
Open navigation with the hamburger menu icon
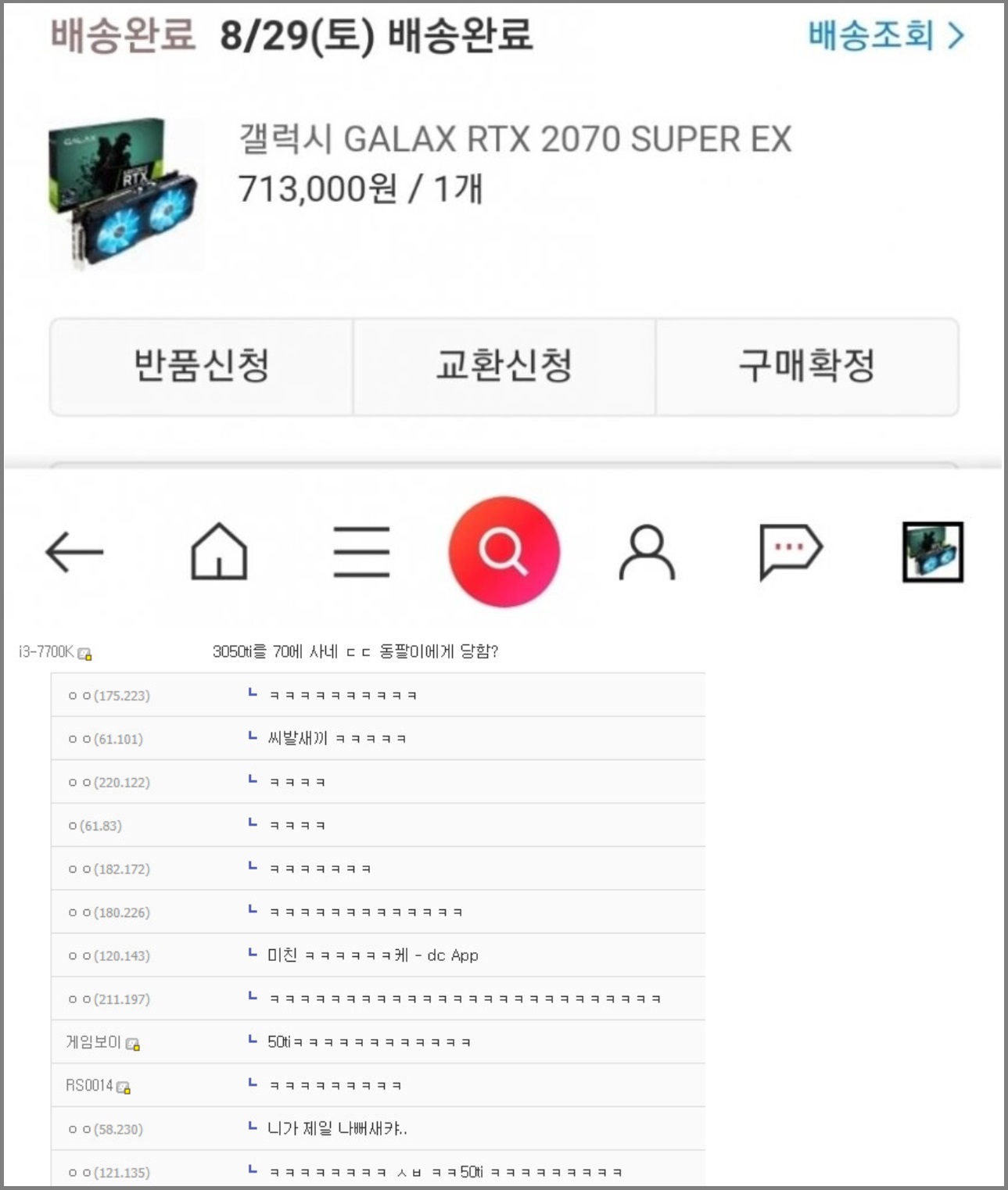click(x=363, y=550)
